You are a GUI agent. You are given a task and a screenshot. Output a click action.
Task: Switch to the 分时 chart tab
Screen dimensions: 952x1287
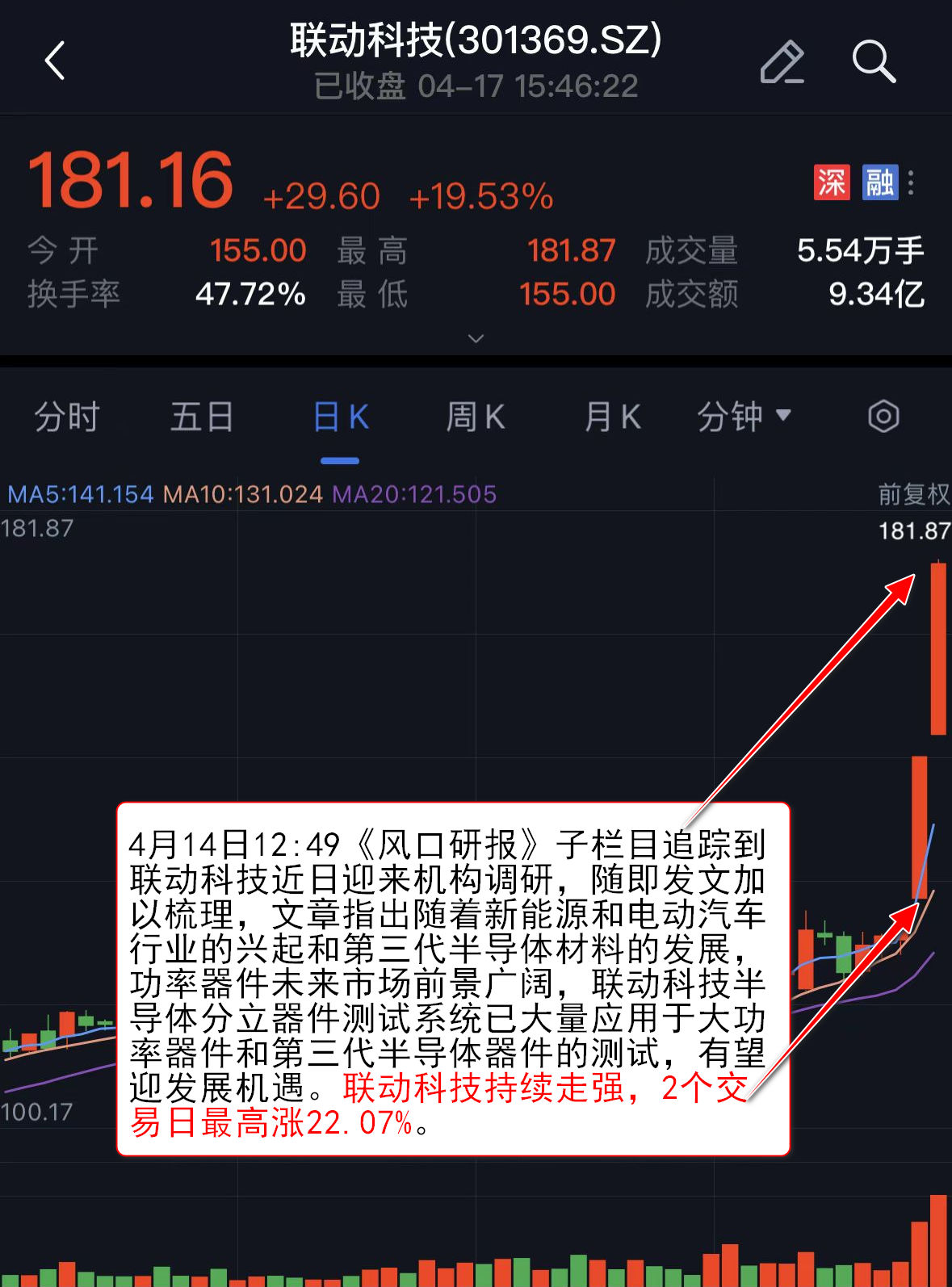point(66,417)
